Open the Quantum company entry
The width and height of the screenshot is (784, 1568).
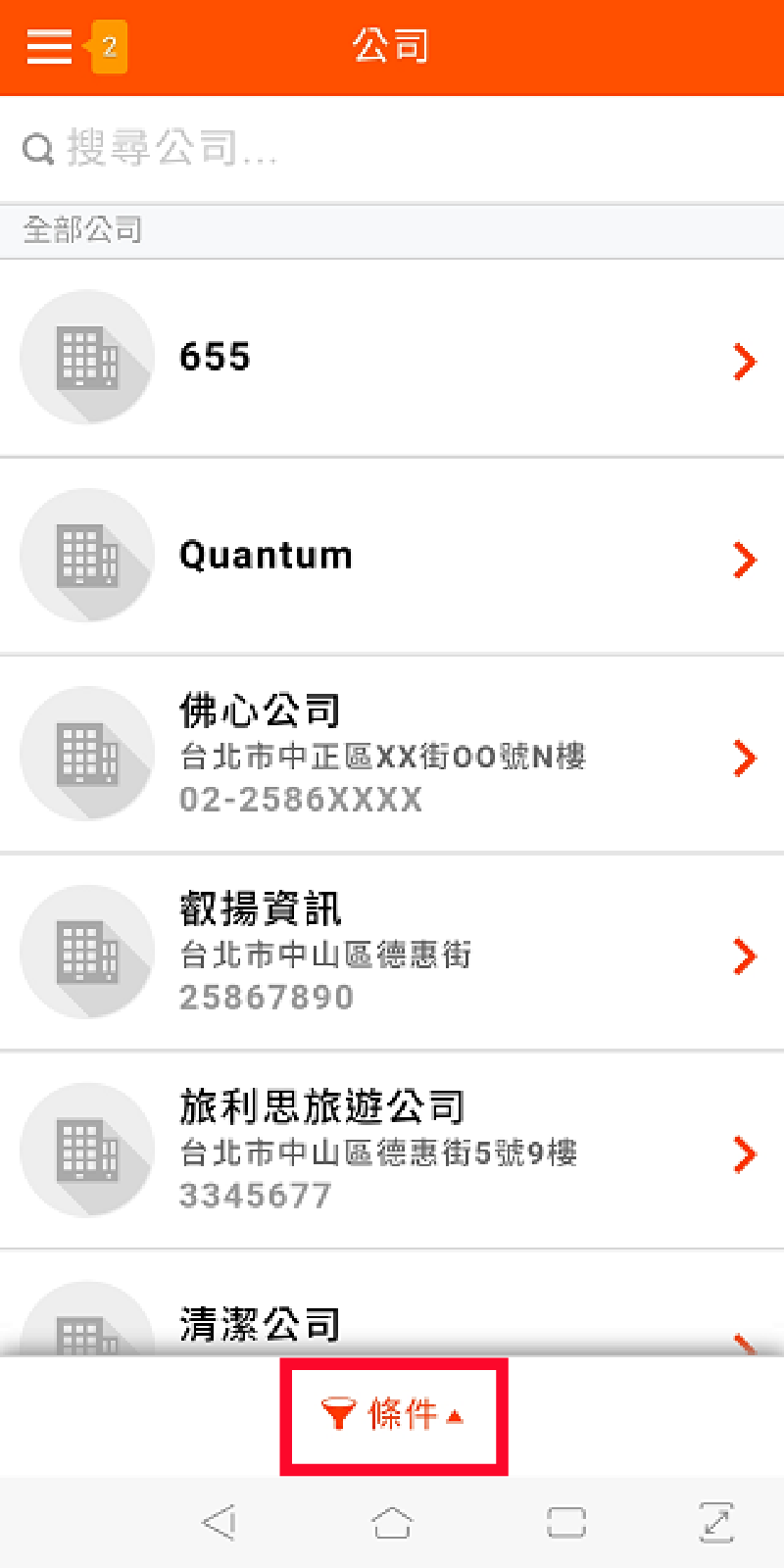pos(392,557)
